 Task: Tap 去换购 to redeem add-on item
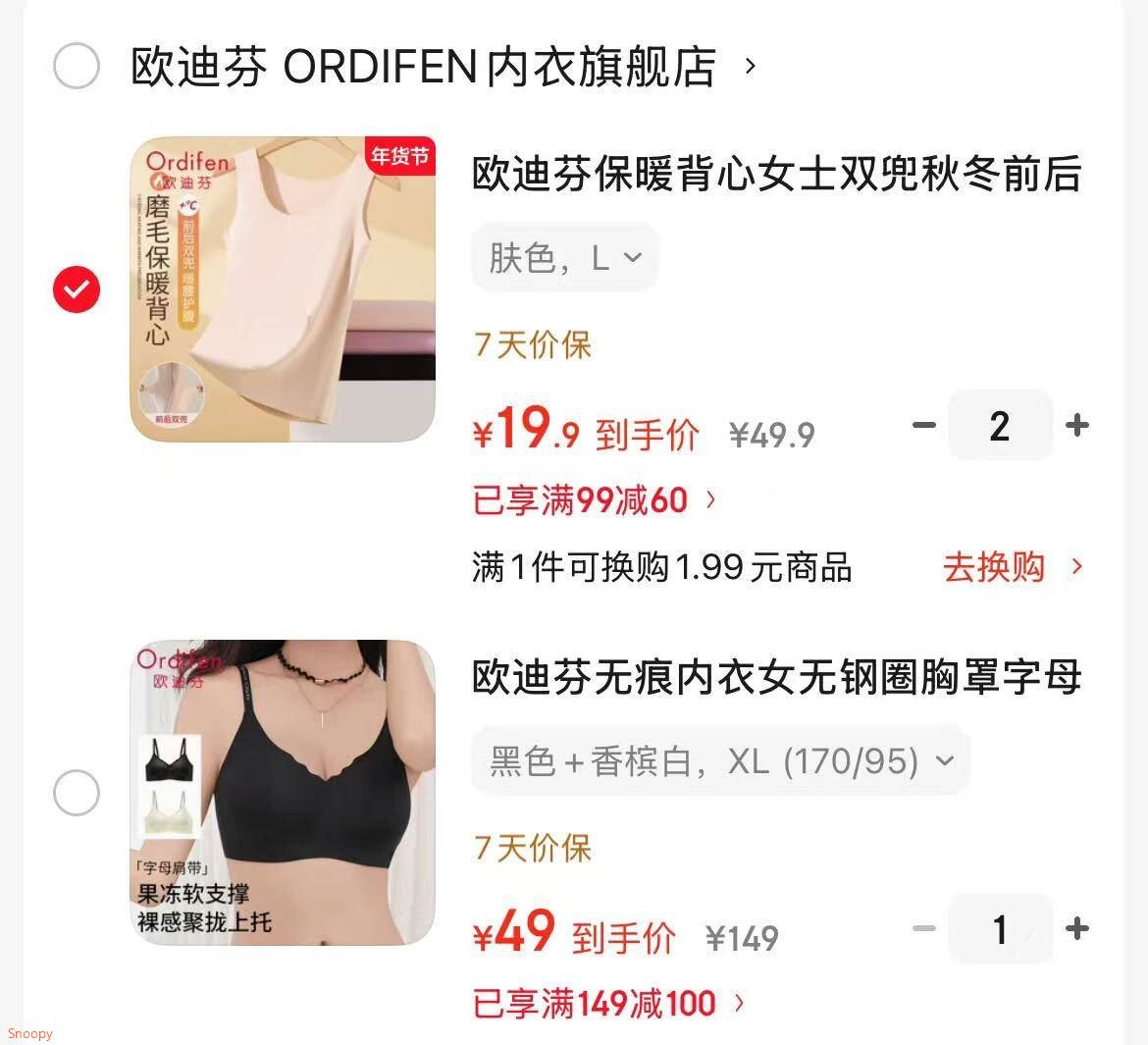(1013, 567)
